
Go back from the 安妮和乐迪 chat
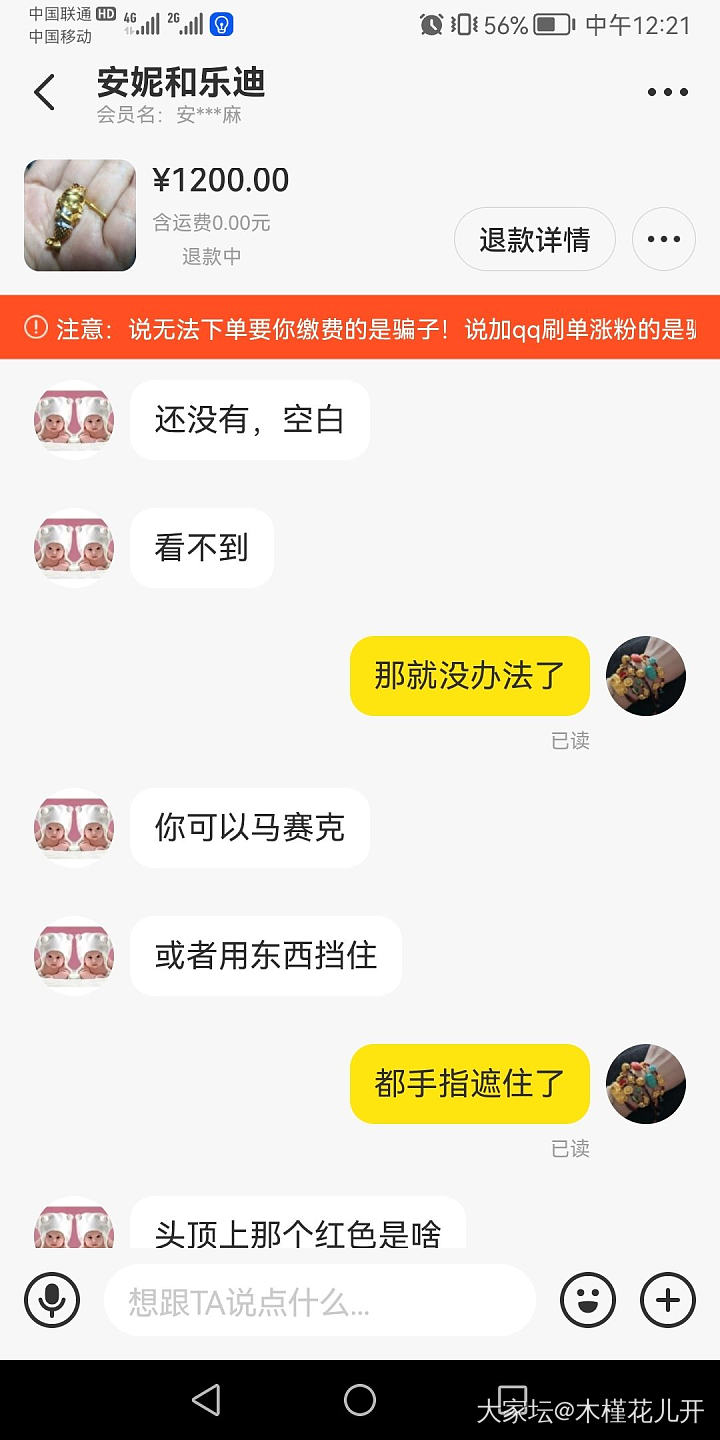coord(44,93)
